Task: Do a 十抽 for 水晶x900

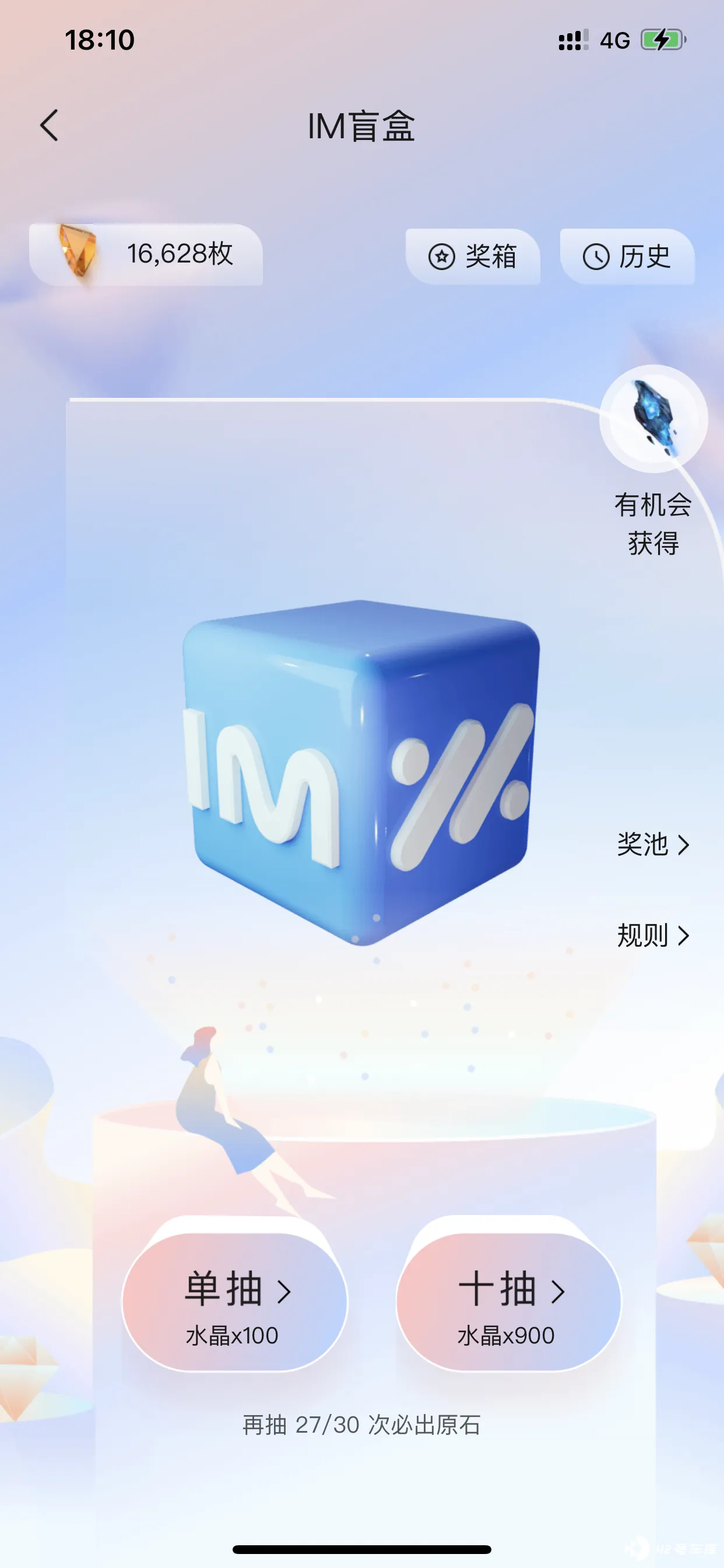Action: click(x=509, y=1303)
